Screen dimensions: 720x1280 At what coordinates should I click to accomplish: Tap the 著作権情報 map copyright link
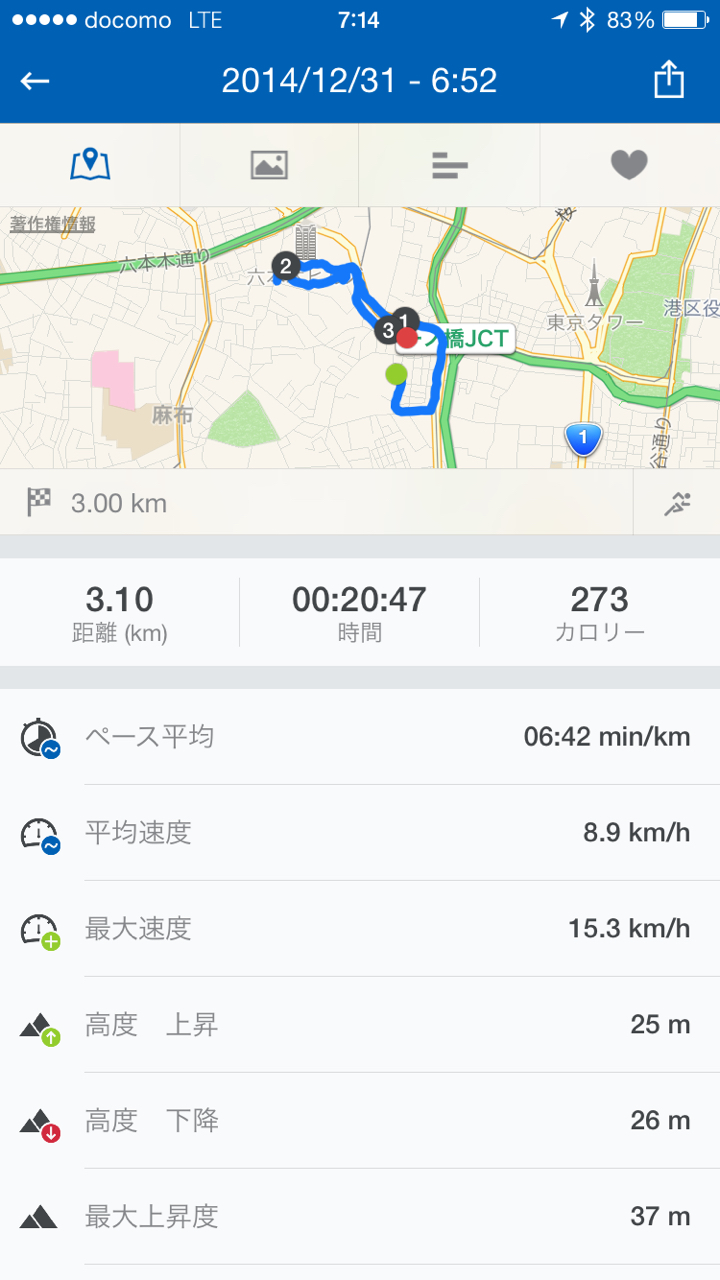pos(53,224)
